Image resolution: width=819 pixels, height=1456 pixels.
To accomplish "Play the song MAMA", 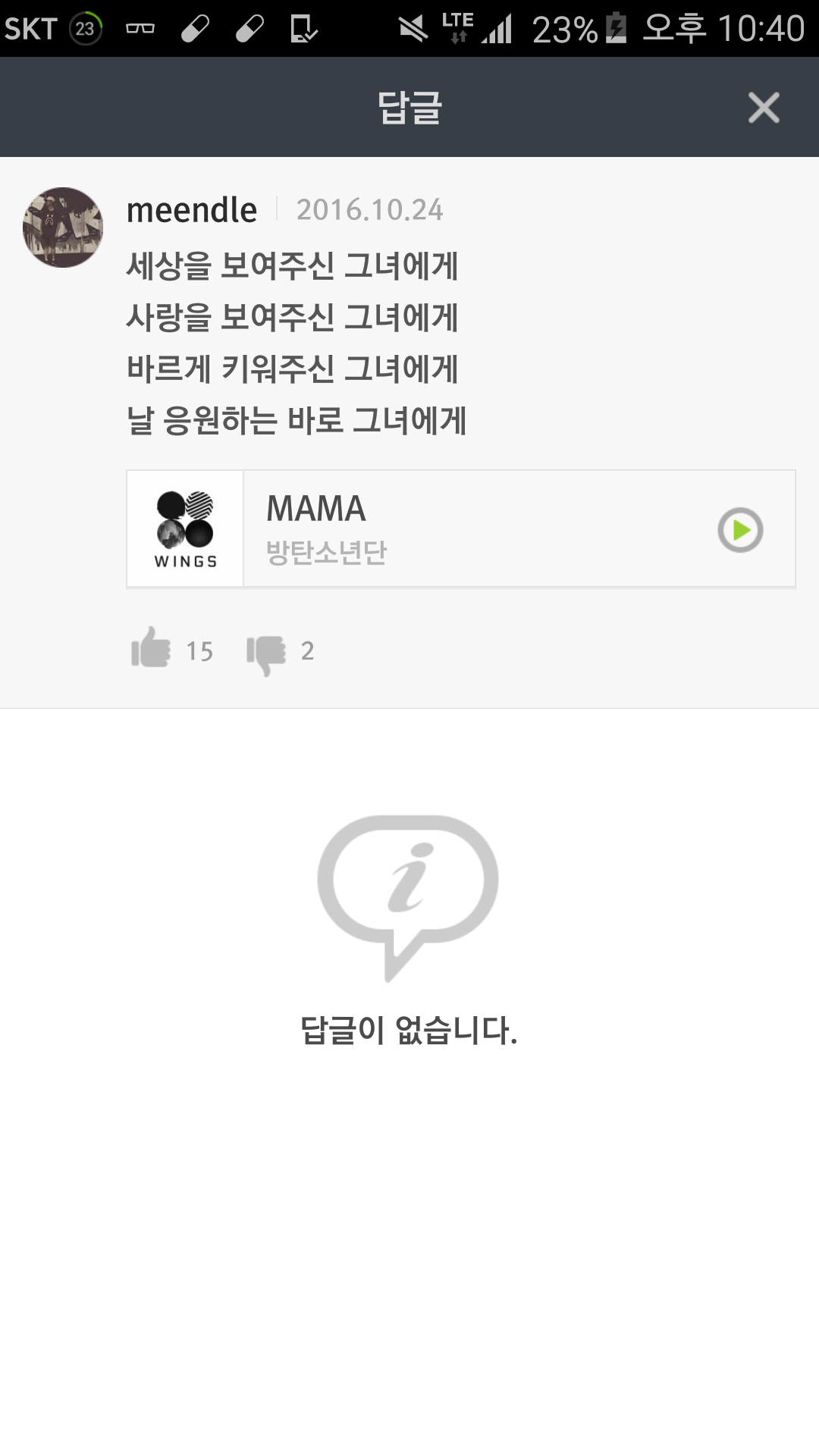I will coord(740,529).
